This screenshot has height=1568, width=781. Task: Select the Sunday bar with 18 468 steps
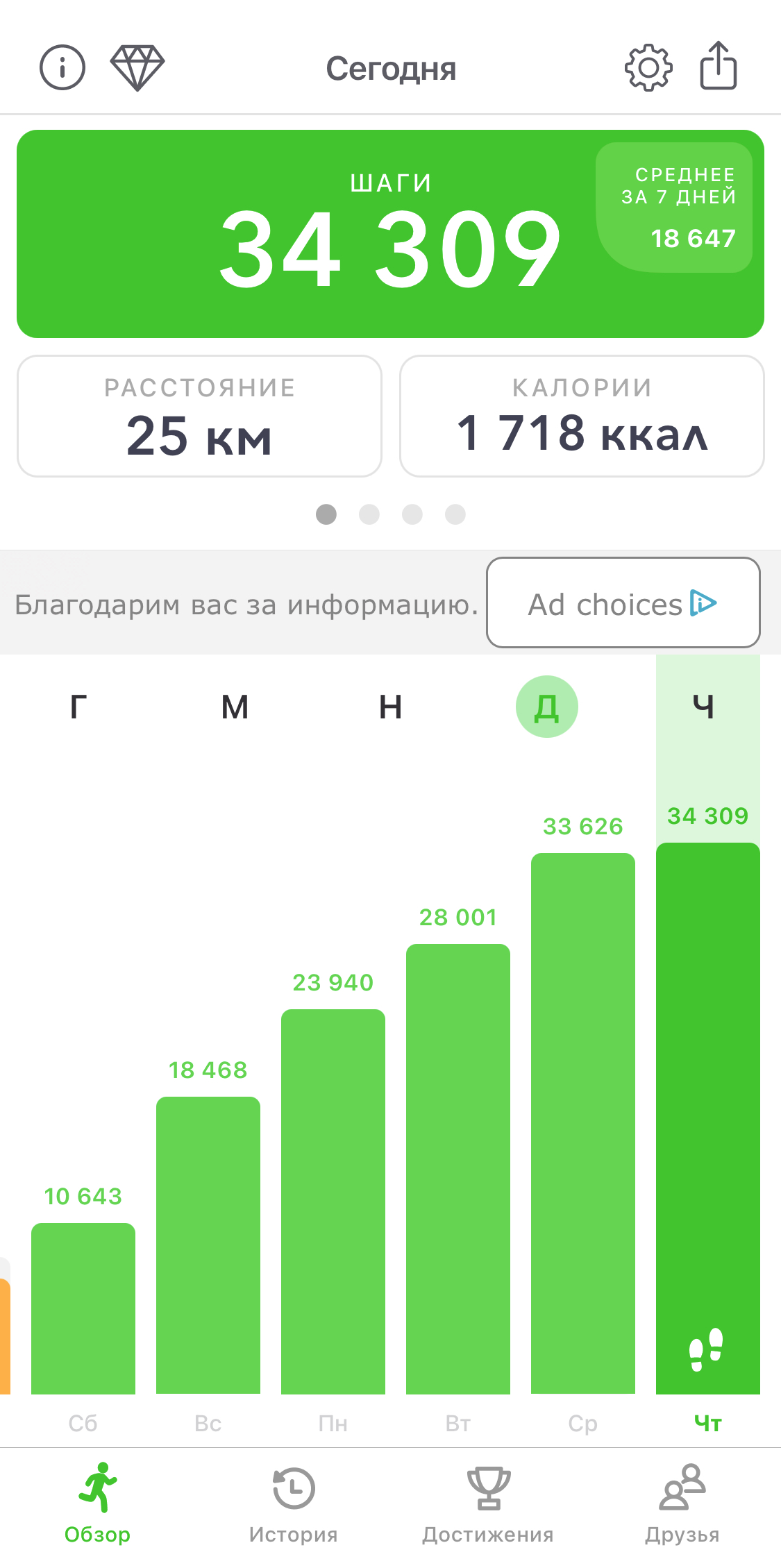tap(208, 1246)
